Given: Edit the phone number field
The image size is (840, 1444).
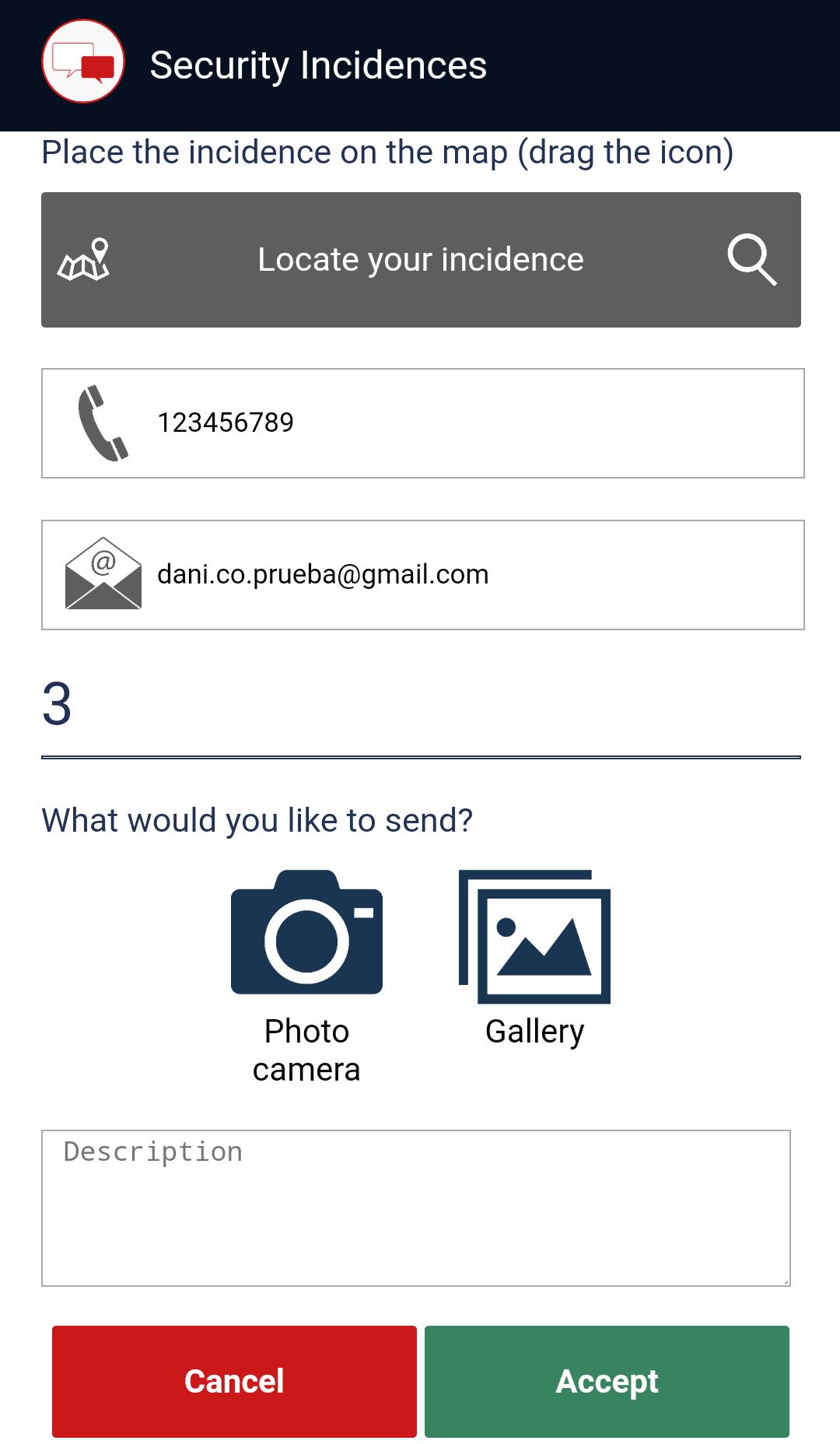Looking at the screenshot, I should tap(422, 423).
